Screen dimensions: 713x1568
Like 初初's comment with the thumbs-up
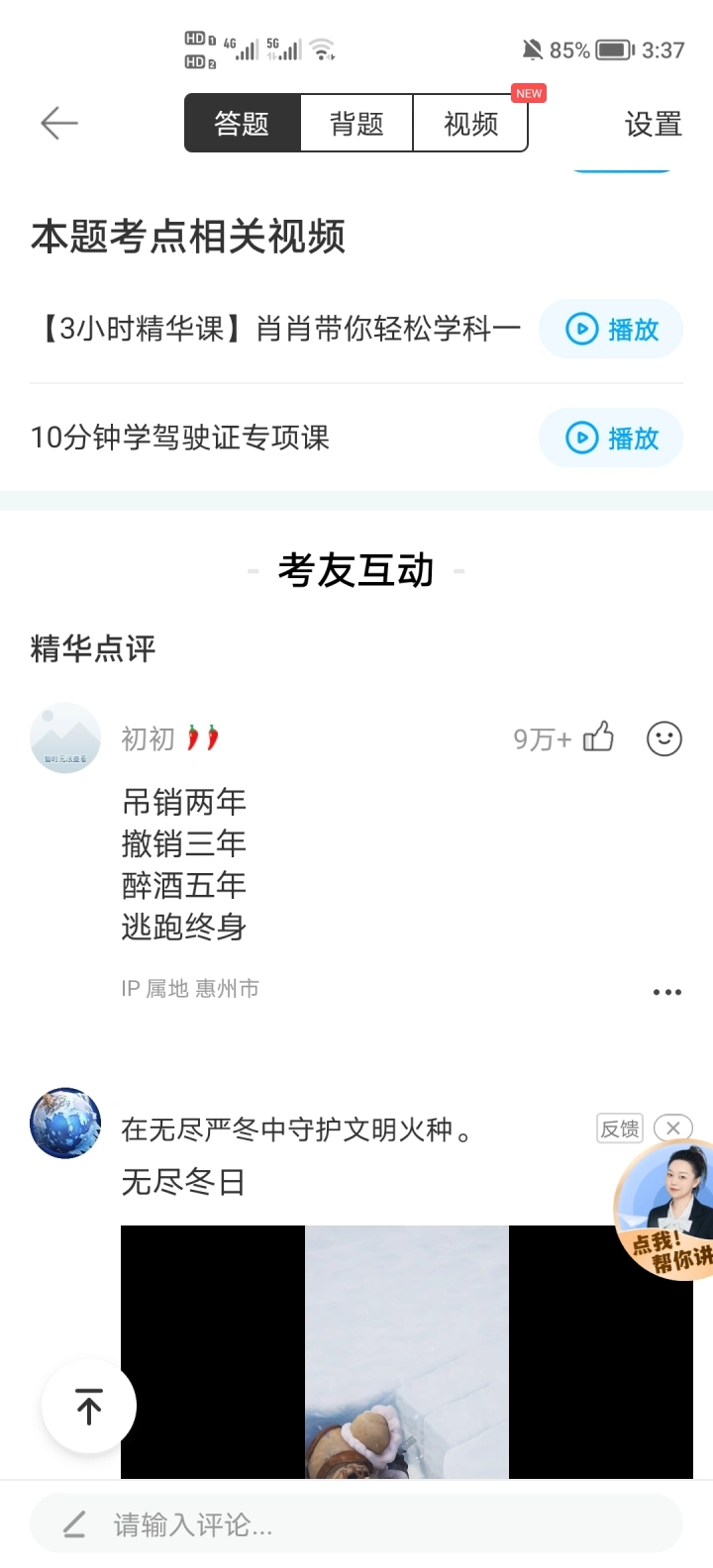(598, 737)
